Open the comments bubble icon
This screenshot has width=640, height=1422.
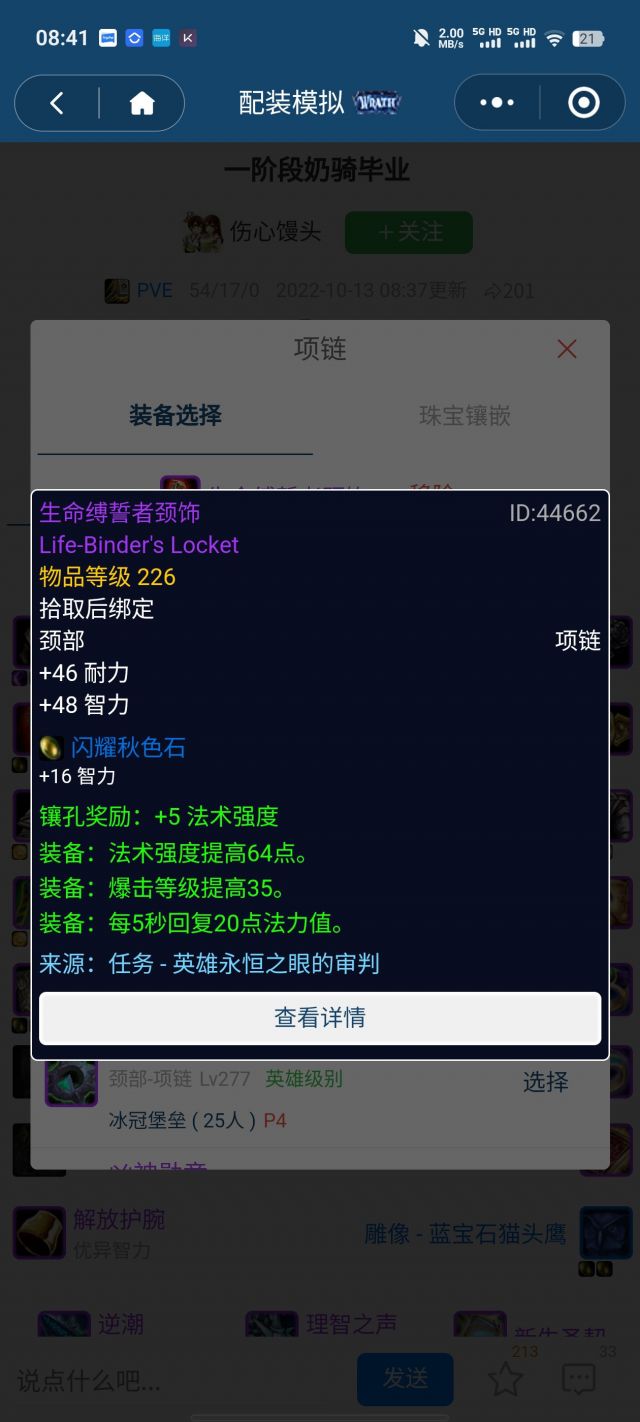pyautogui.click(x=579, y=1380)
